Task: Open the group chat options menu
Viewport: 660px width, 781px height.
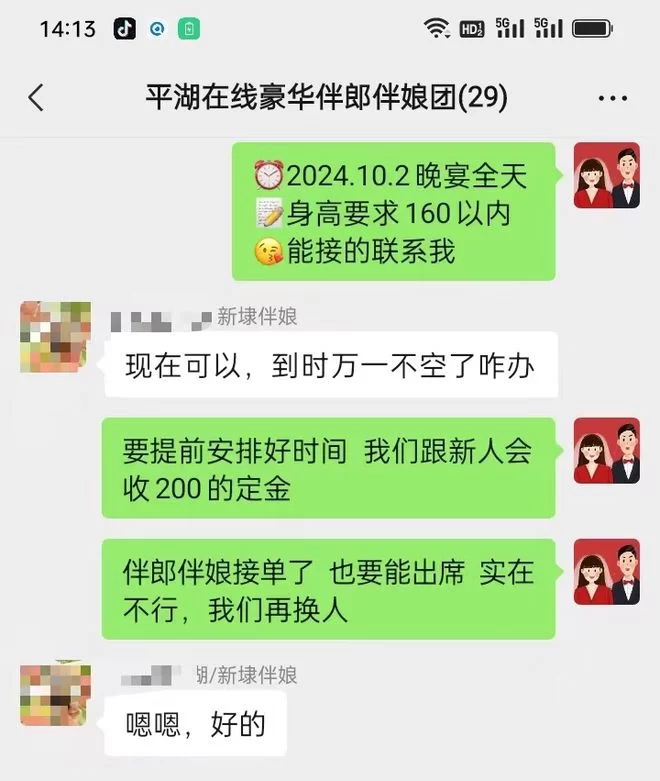Action: (x=611, y=98)
